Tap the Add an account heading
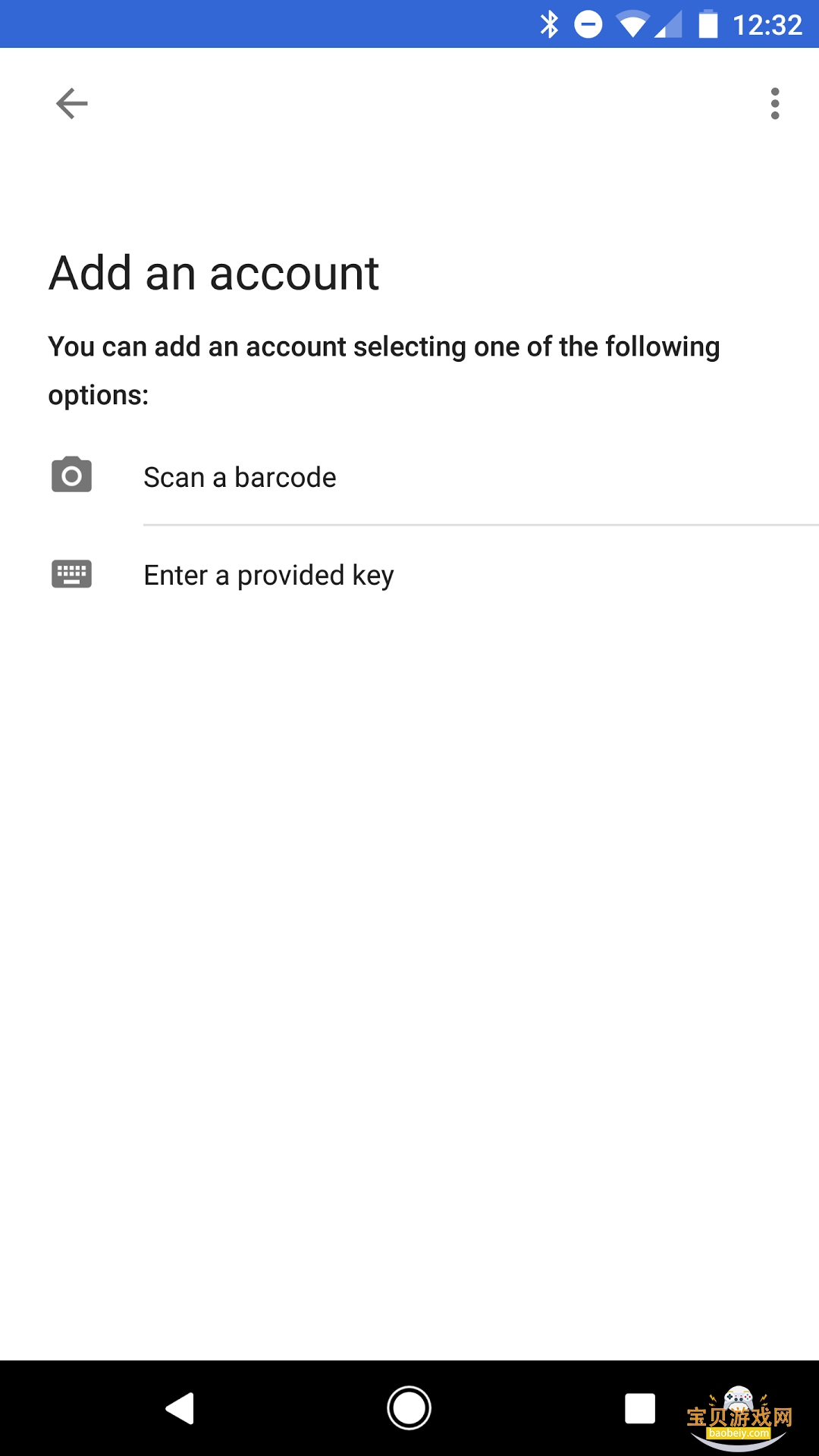Viewport: 819px width, 1456px height. click(213, 272)
